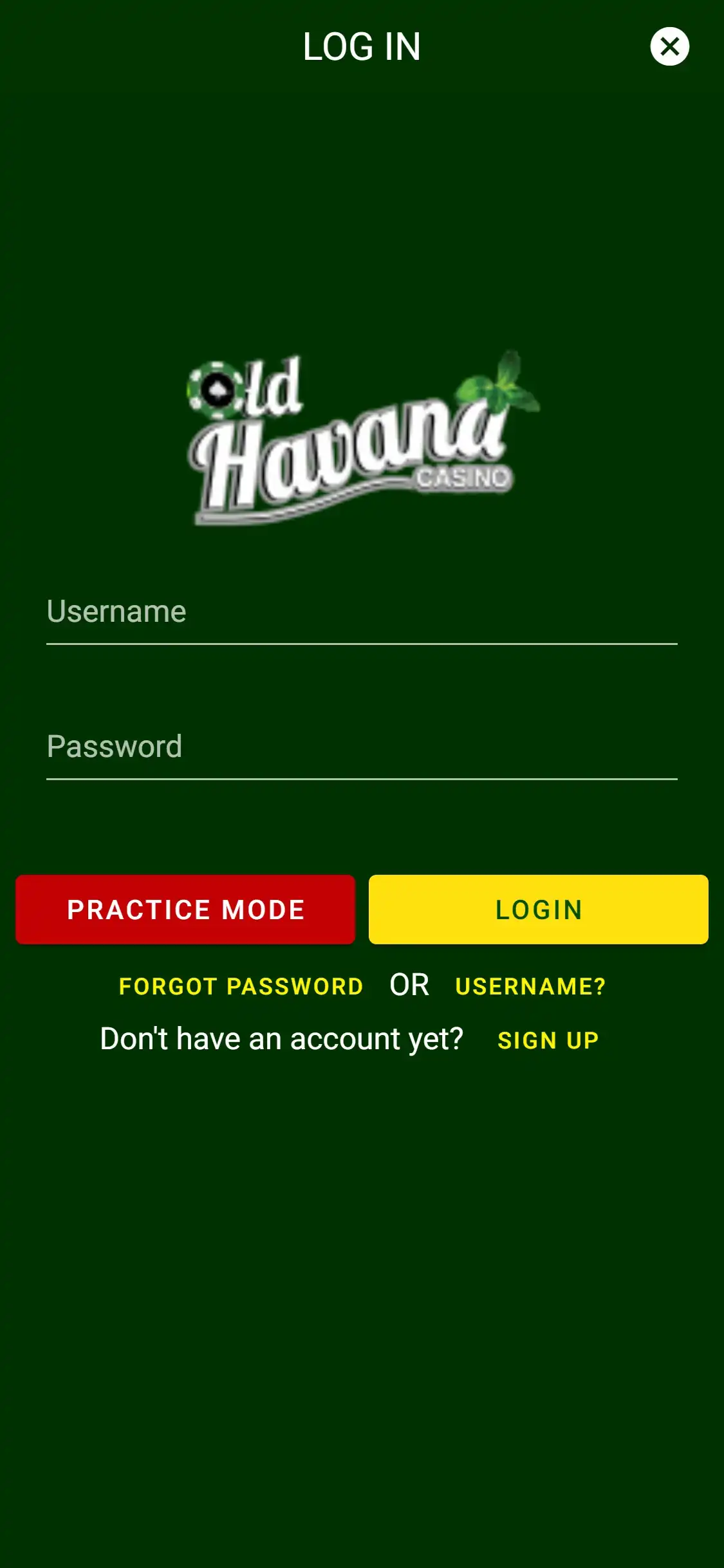This screenshot has height=1568, width=724.
Task: Enter Practice Mode
Action: [x=185, y=909]
